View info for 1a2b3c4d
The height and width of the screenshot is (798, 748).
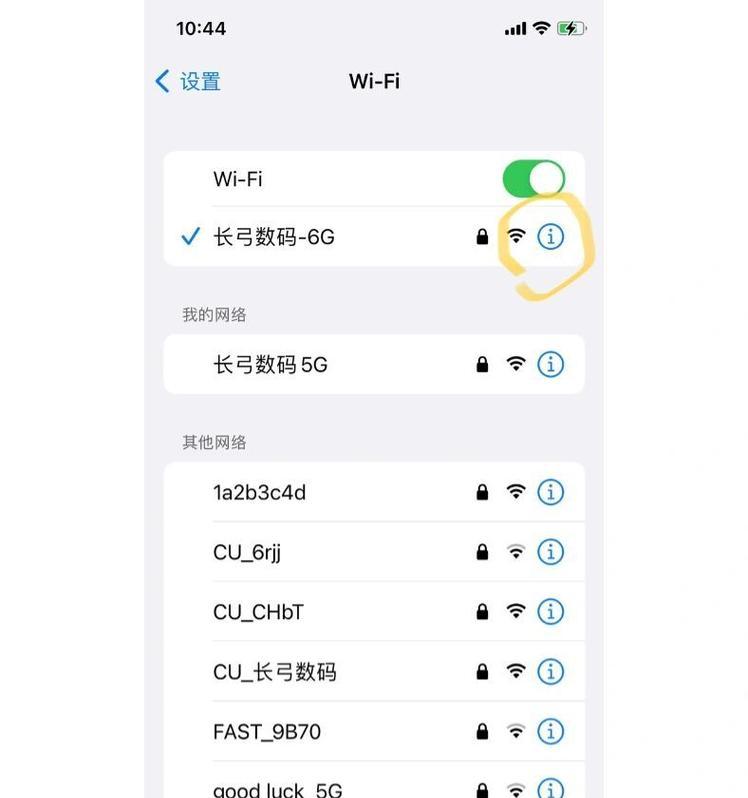coord(551,492)
